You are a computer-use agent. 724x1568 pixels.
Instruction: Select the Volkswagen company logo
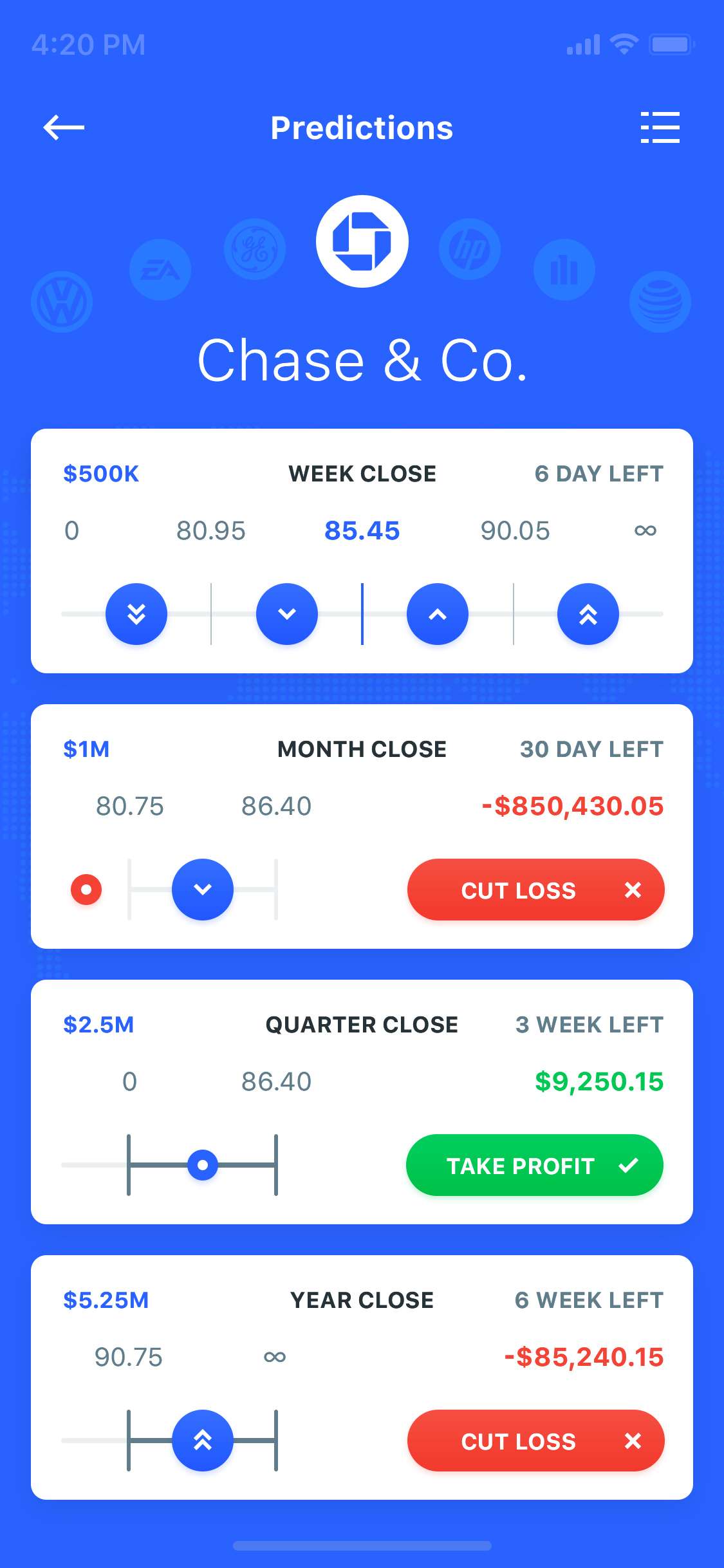pyautogui.click(x=62, y=302)
